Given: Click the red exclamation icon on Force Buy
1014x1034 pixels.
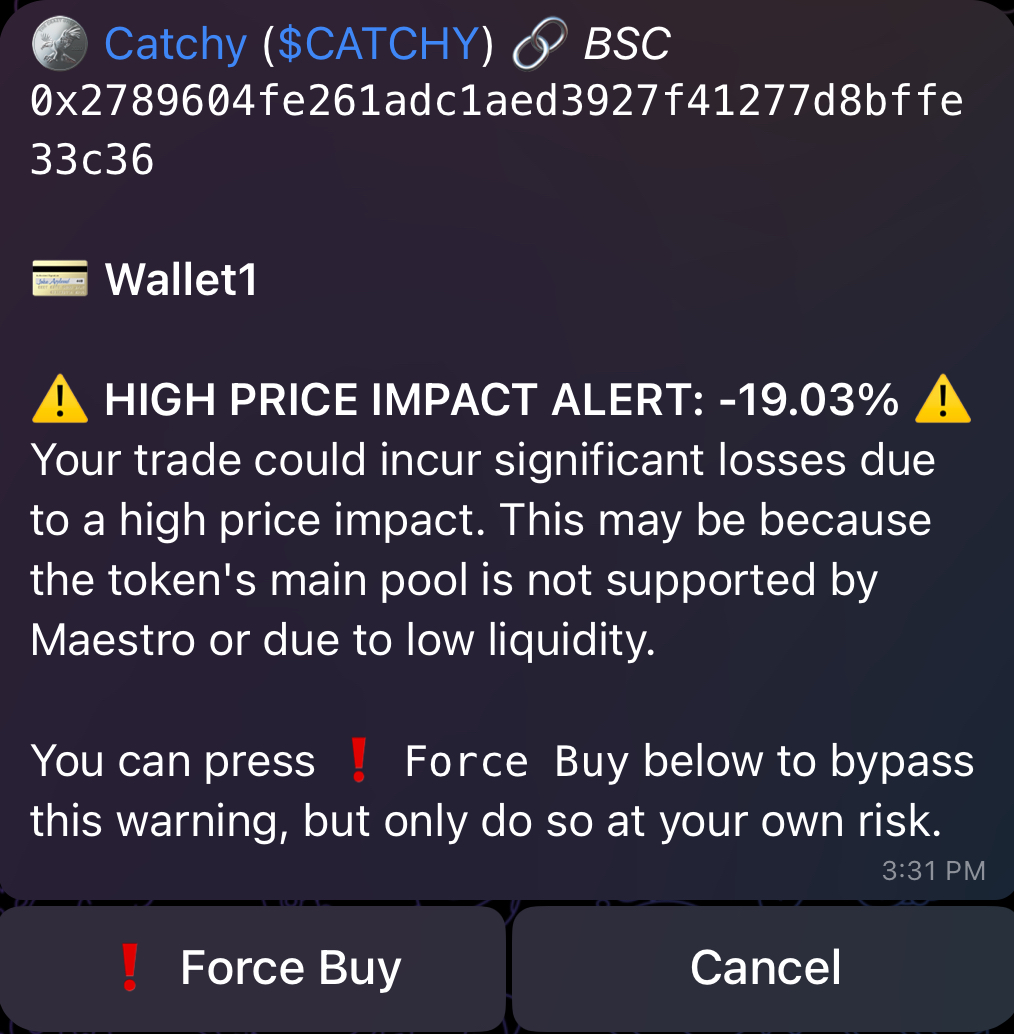Looking at the screenshot, I should tap(128, 966).
